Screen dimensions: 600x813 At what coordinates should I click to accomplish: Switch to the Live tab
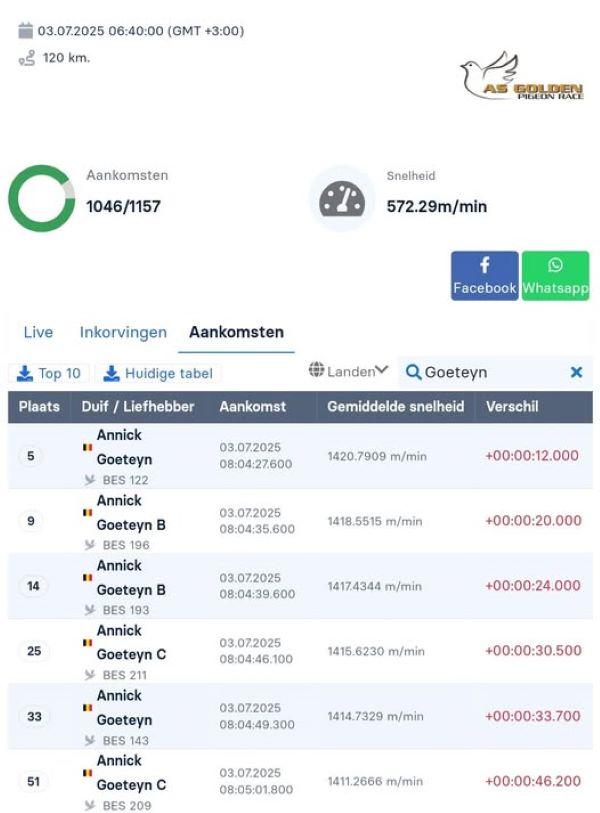(38, 332)
